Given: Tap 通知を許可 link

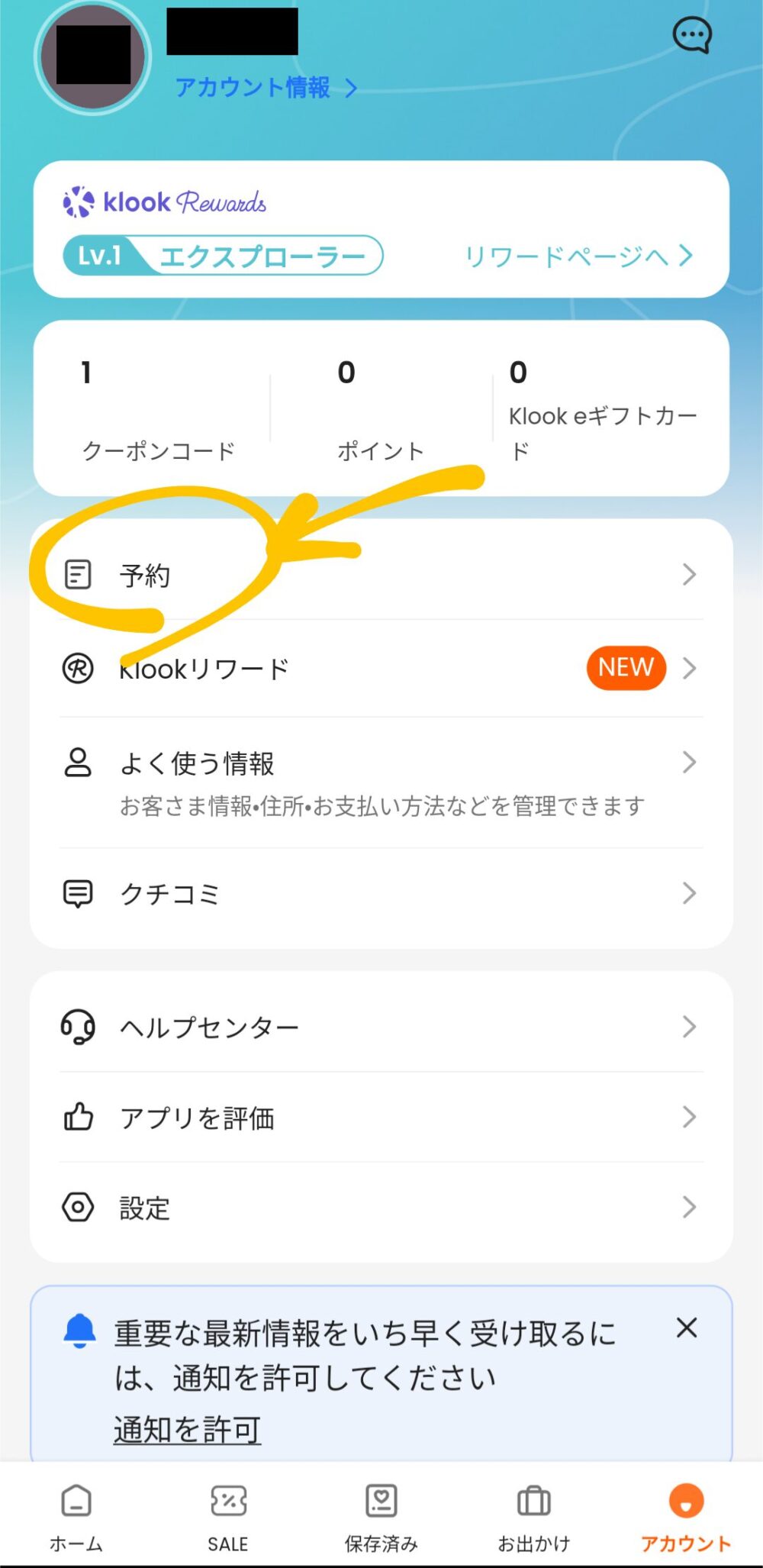Looking at the screenshot, I should (188, 1428).
